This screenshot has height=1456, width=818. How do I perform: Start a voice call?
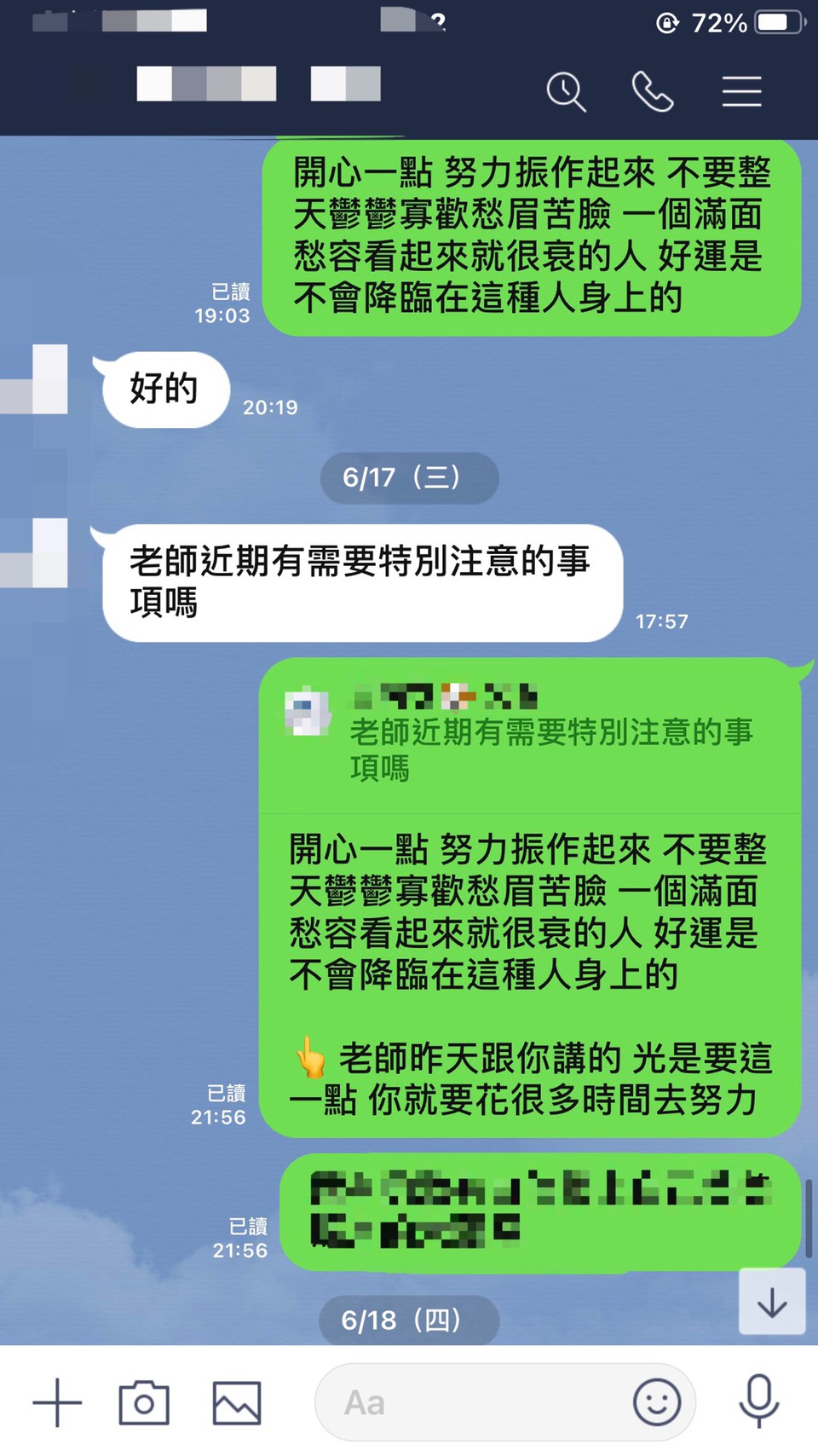pyautogui.click(x=653, y=91)
